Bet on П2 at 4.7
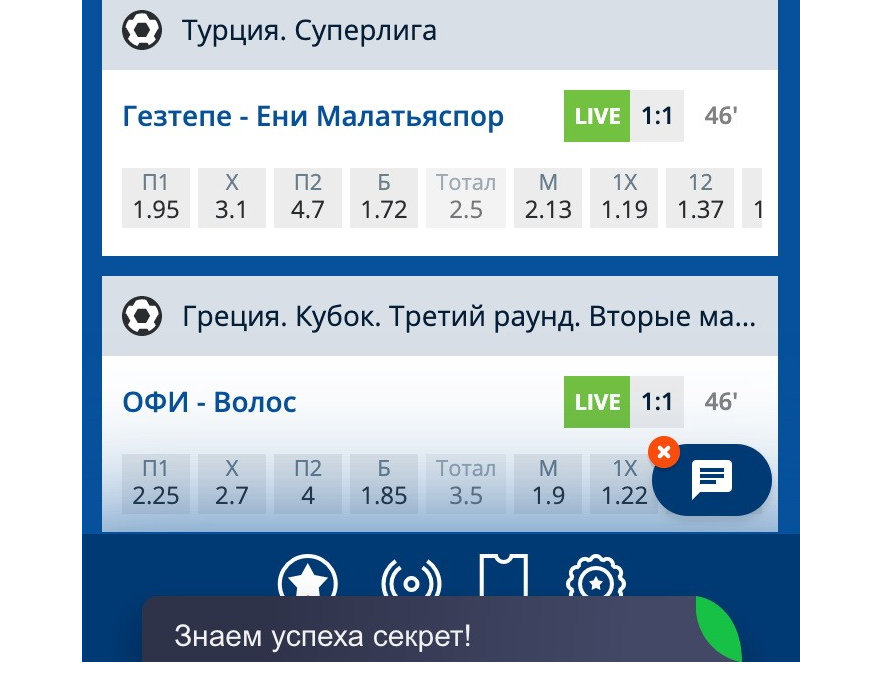The image size is (884, 676). (x=308, y=198)
